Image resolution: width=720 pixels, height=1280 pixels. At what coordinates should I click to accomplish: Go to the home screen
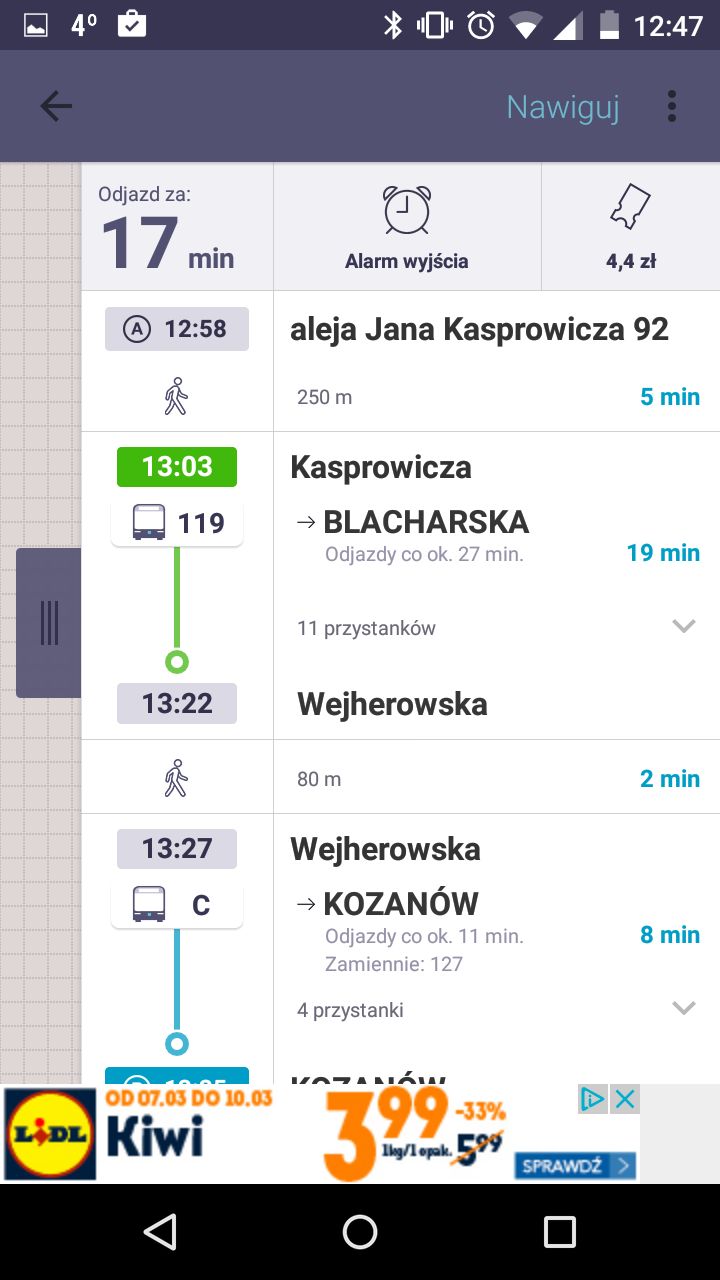click(360, 1232)
